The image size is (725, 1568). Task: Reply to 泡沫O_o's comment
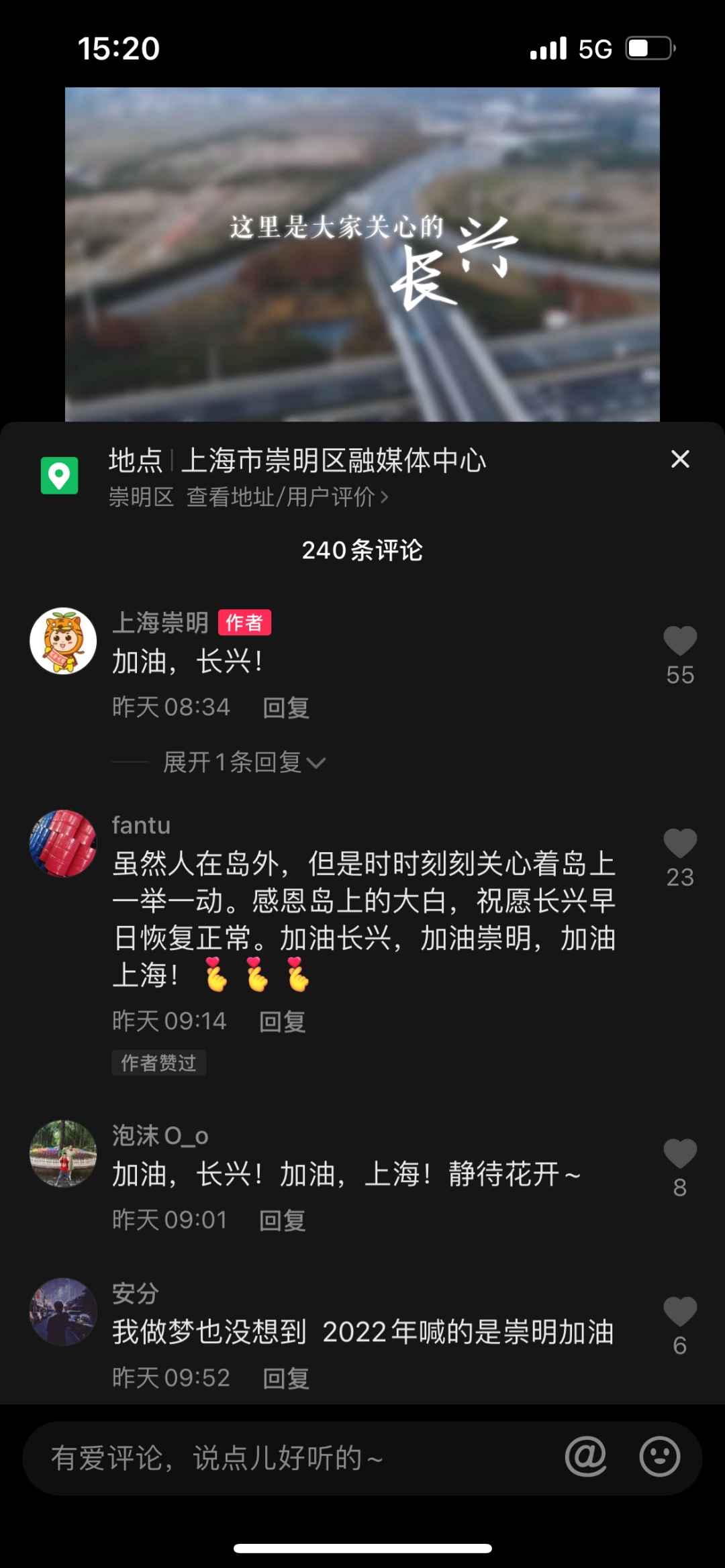[x=283, y=1220]
